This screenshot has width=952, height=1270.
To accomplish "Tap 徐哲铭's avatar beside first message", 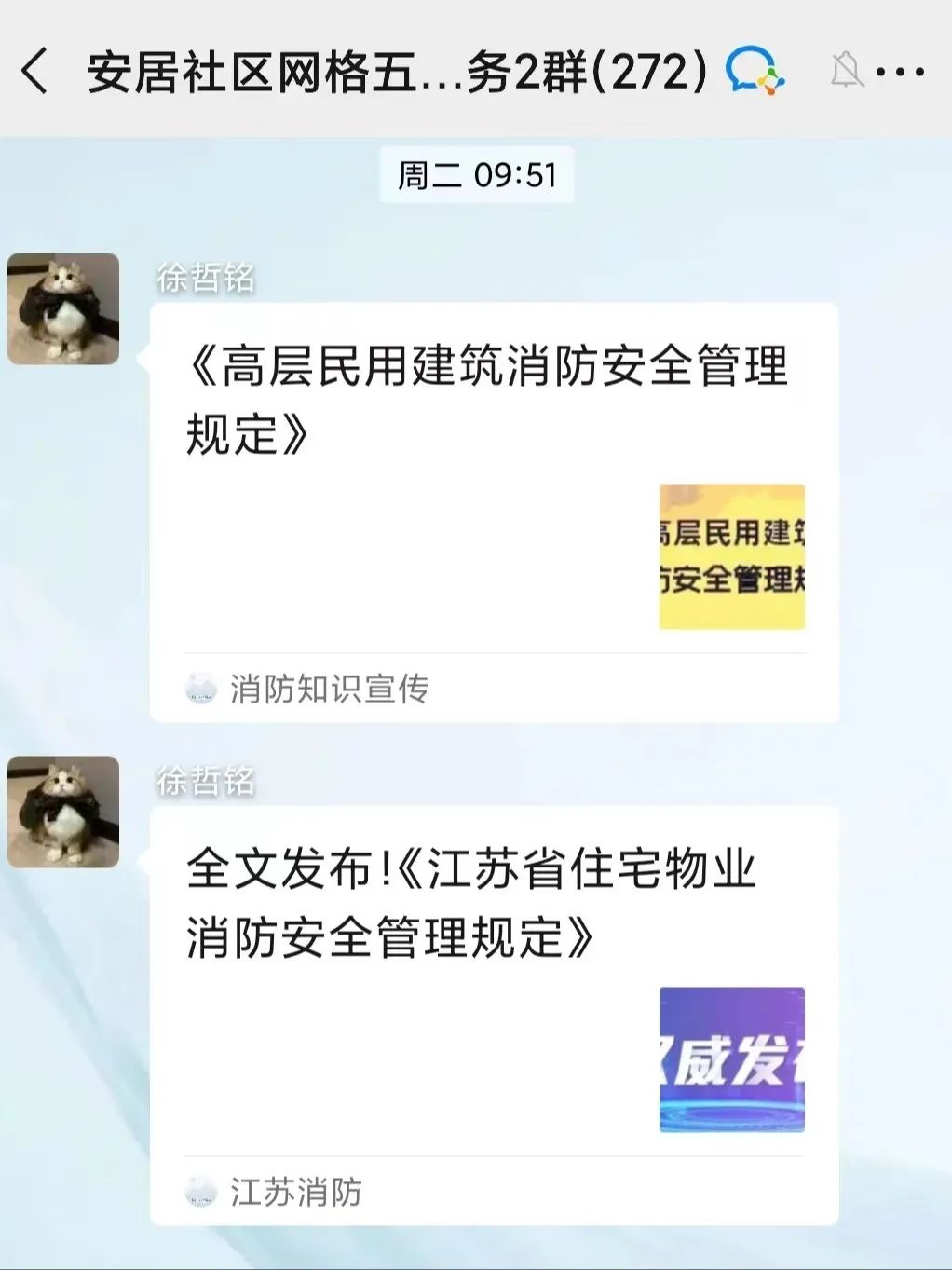I will [63, 308].
